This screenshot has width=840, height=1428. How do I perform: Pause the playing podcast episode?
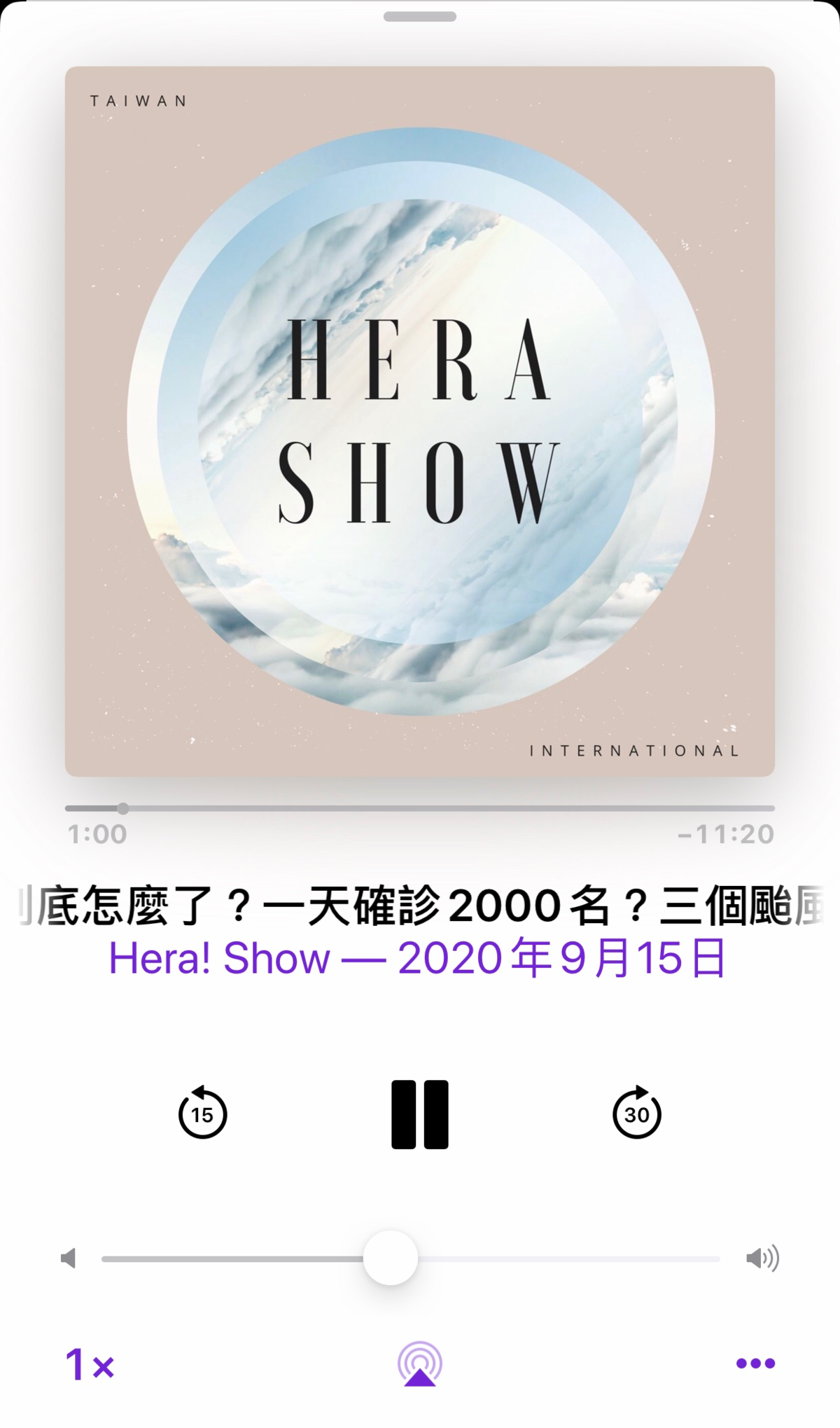tap(419, 1114)
